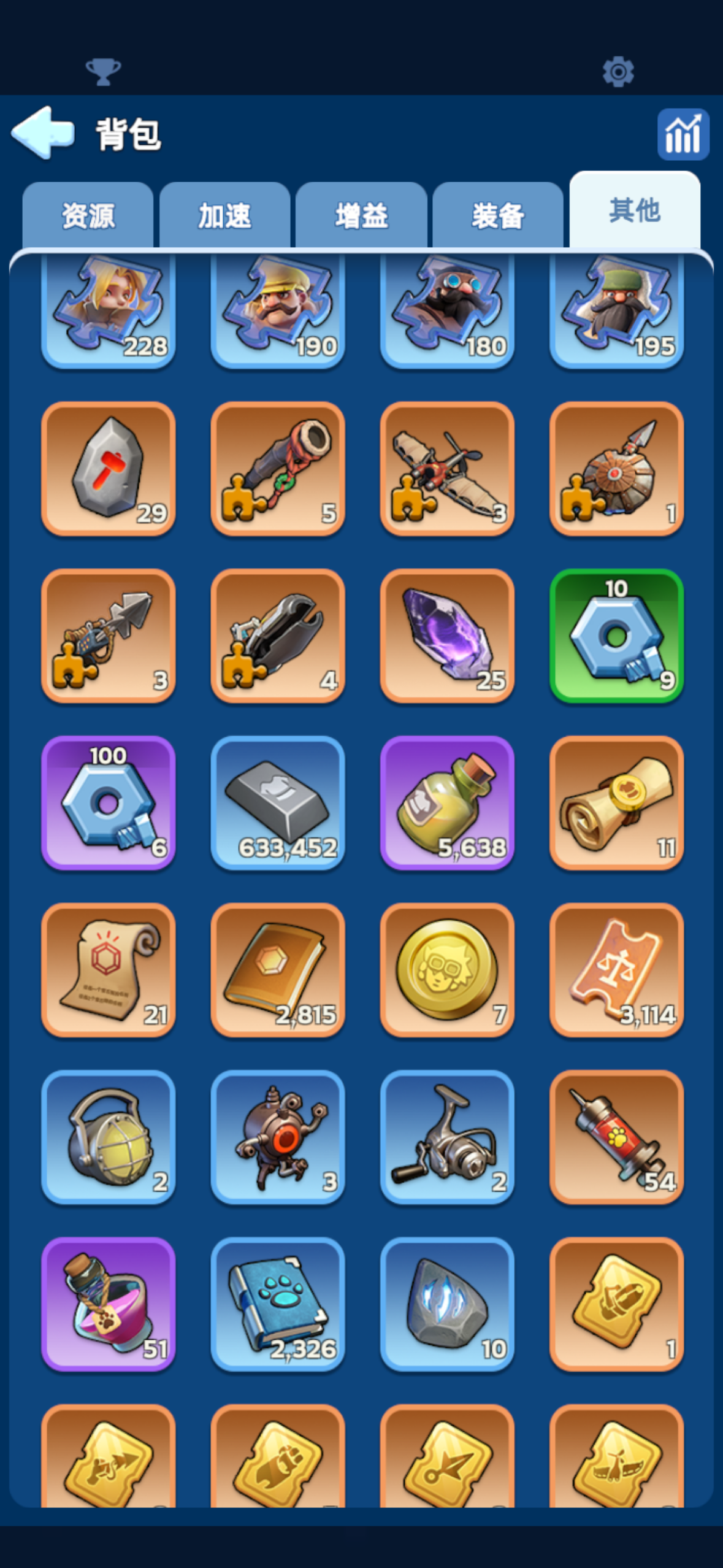Open the orange hexagon book with 2,815
The width and height of the screenshot is (723, 1568).
(x=278, y=969)
